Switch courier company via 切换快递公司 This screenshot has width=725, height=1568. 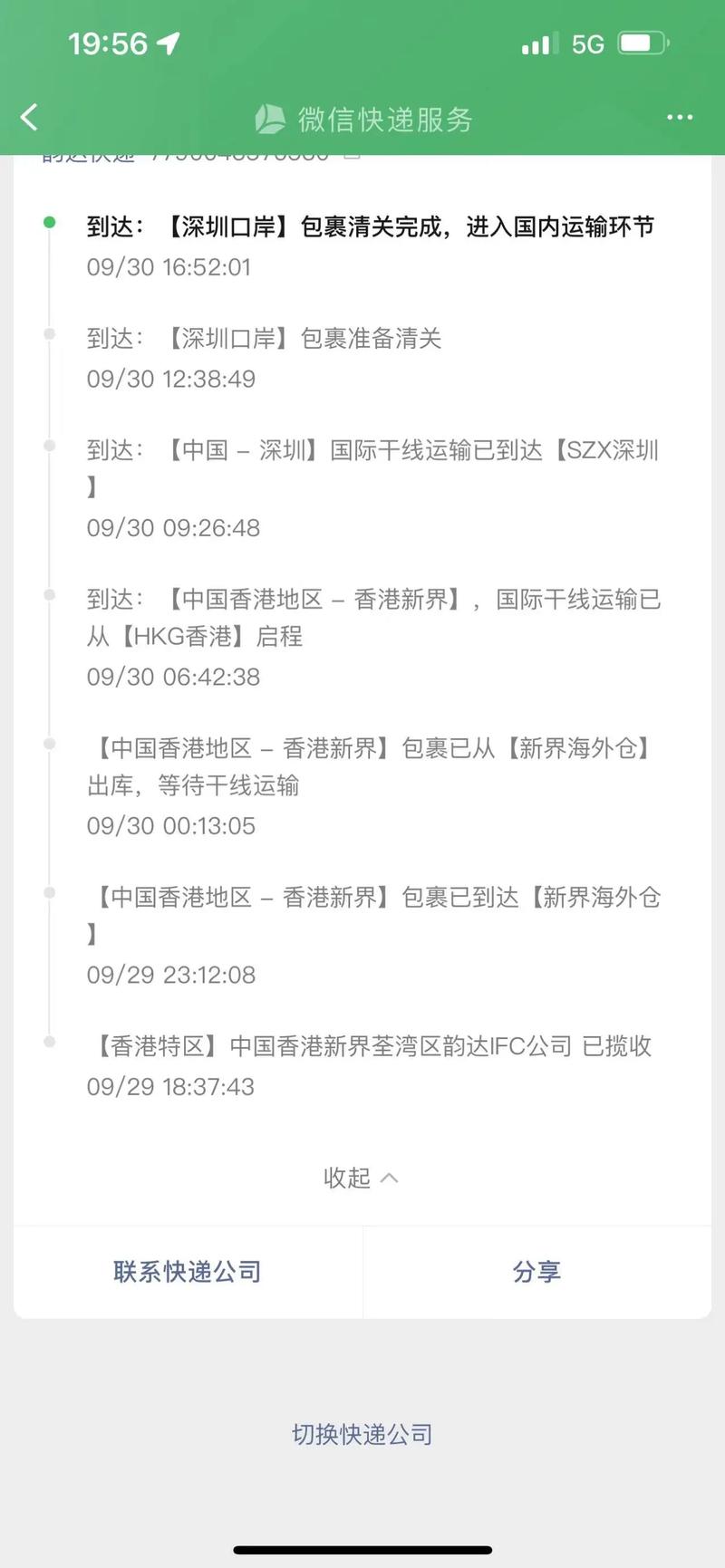coord(362,1434)
